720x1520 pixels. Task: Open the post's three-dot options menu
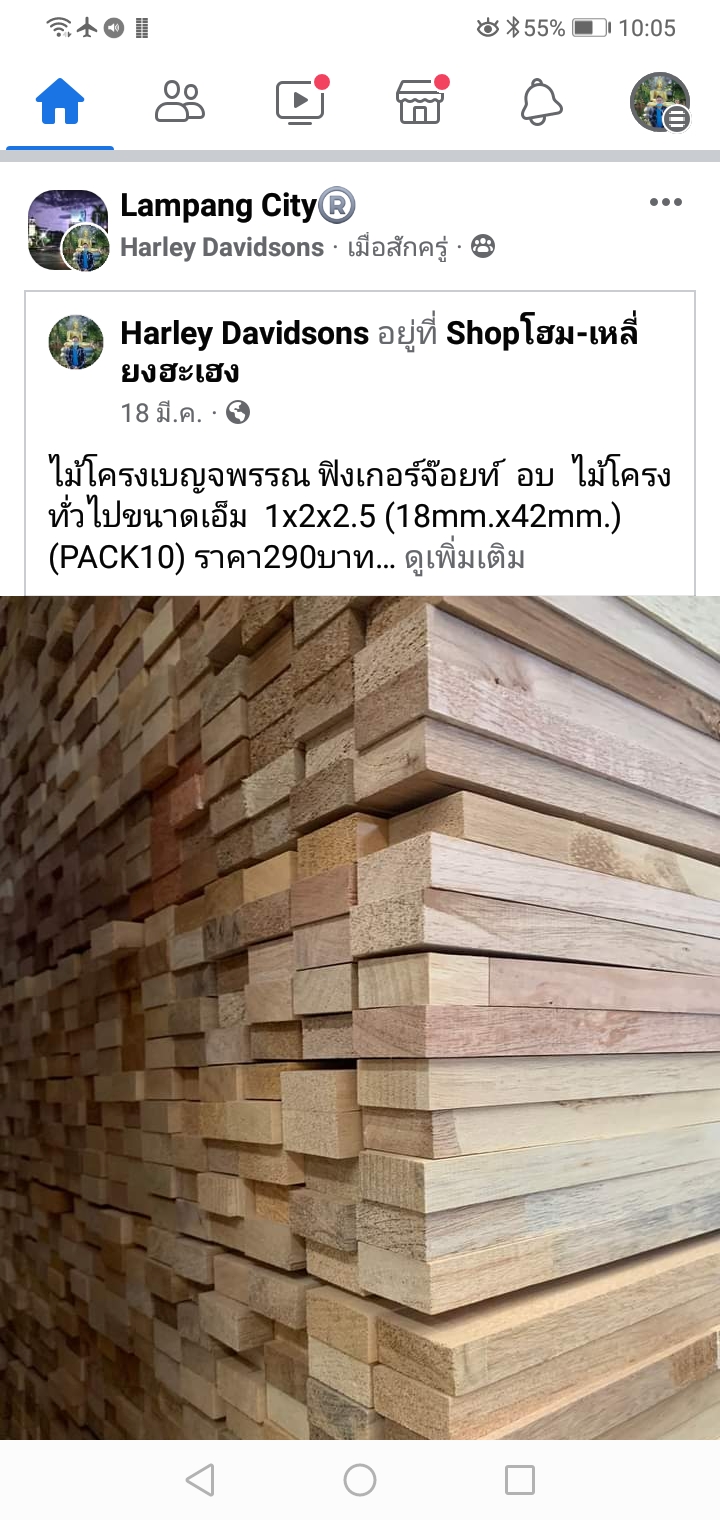coord(665,203)
